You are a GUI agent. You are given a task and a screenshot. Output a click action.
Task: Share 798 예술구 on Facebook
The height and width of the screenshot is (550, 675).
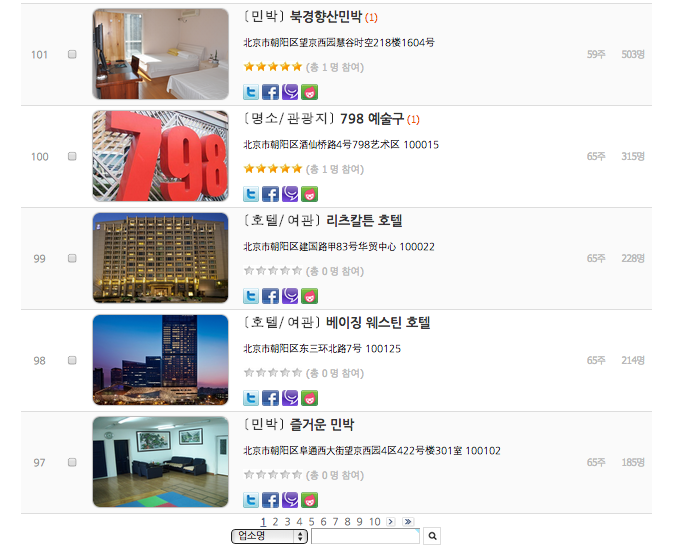270,194
